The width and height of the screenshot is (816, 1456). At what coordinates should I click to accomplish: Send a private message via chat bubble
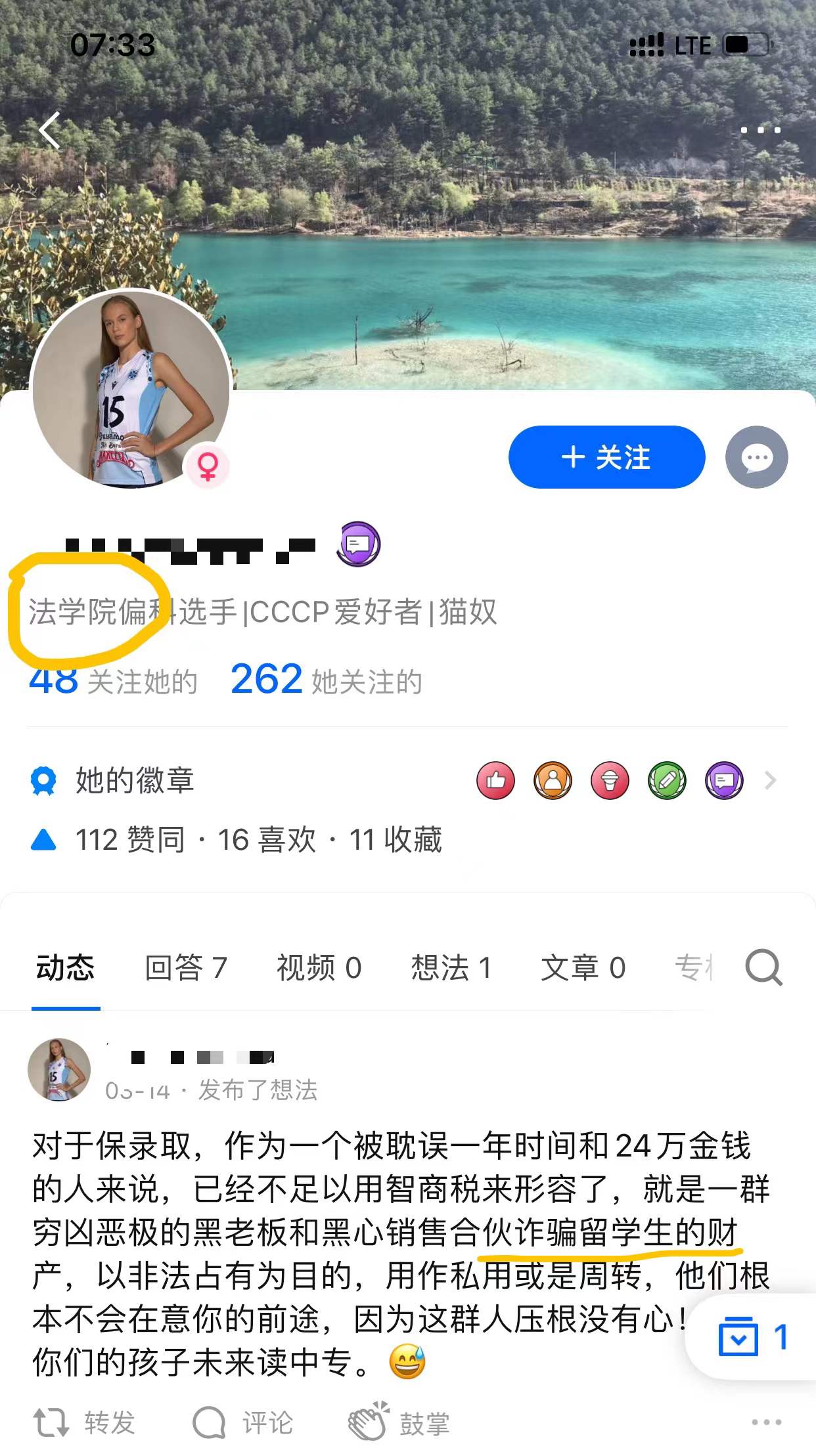[756, 457]
